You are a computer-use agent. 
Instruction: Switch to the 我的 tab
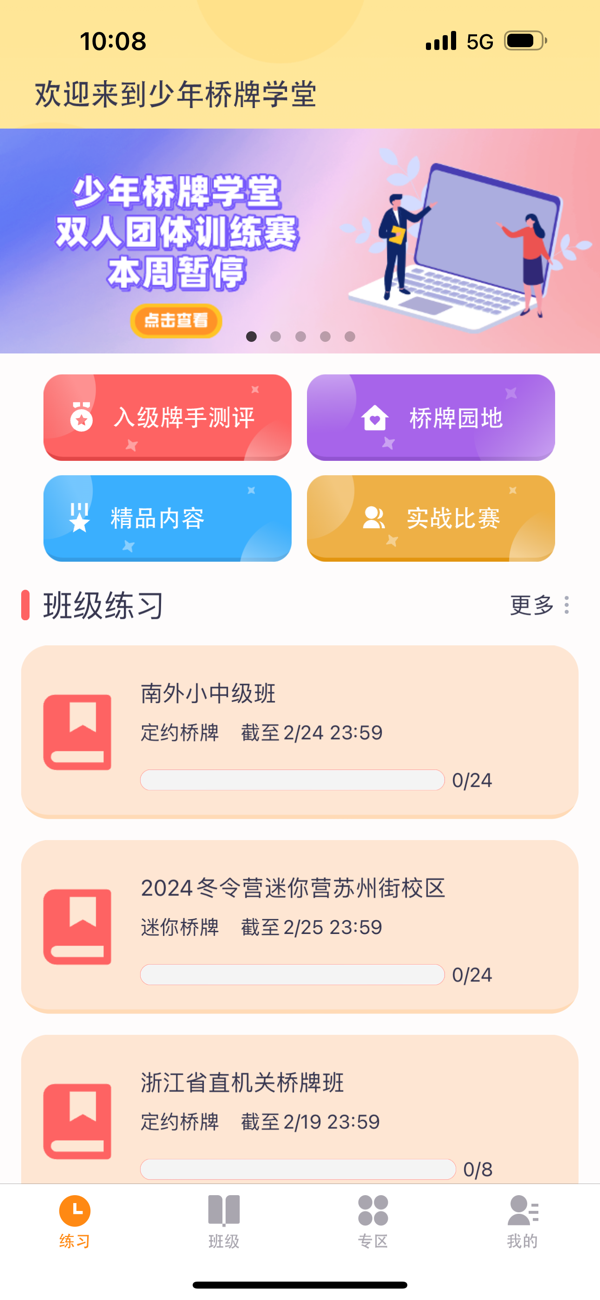[x=522, y=1222]
